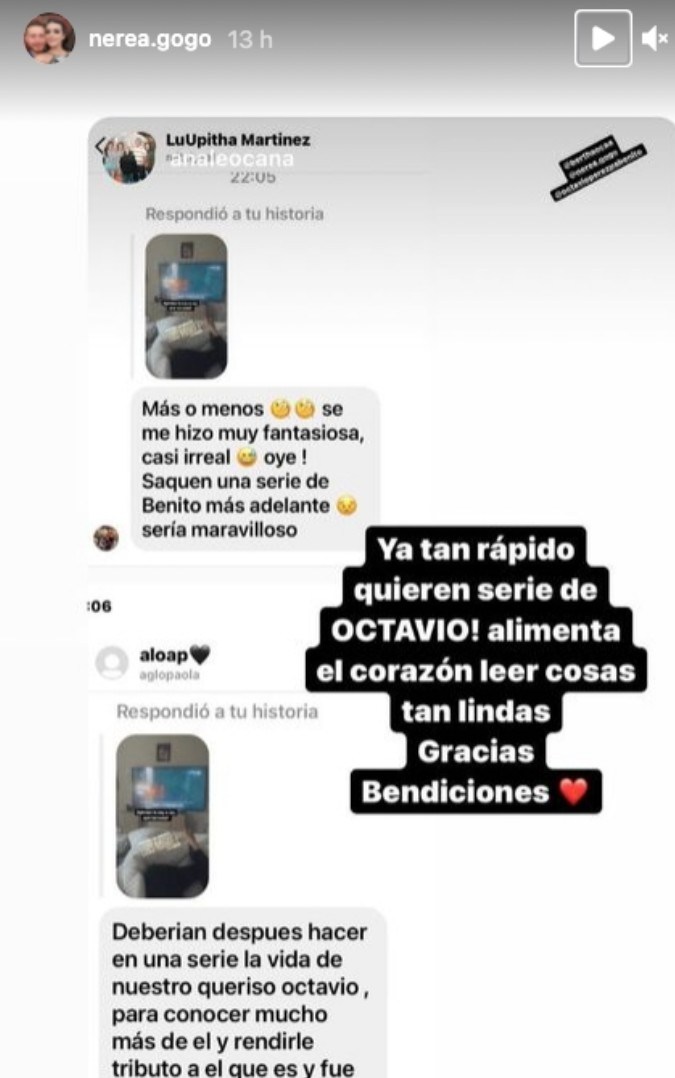Unmute the story audio

[654, 39]
